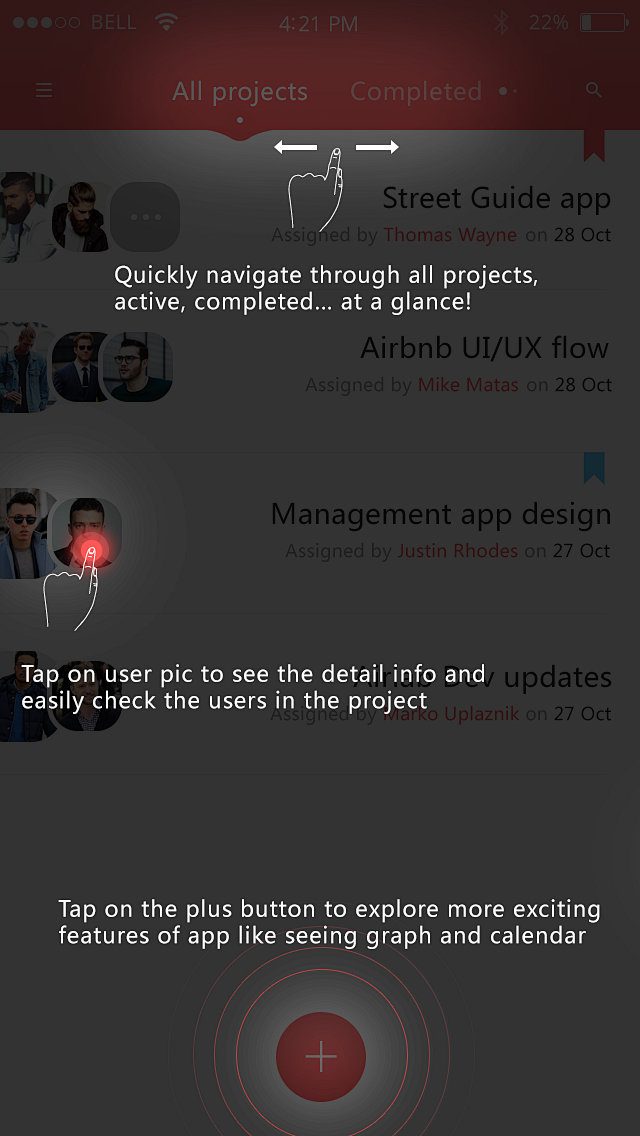This screenshot has width=640, height=1136.
Task: Open Thomas Wayne's profile link
Action: (x=450, y=236)
